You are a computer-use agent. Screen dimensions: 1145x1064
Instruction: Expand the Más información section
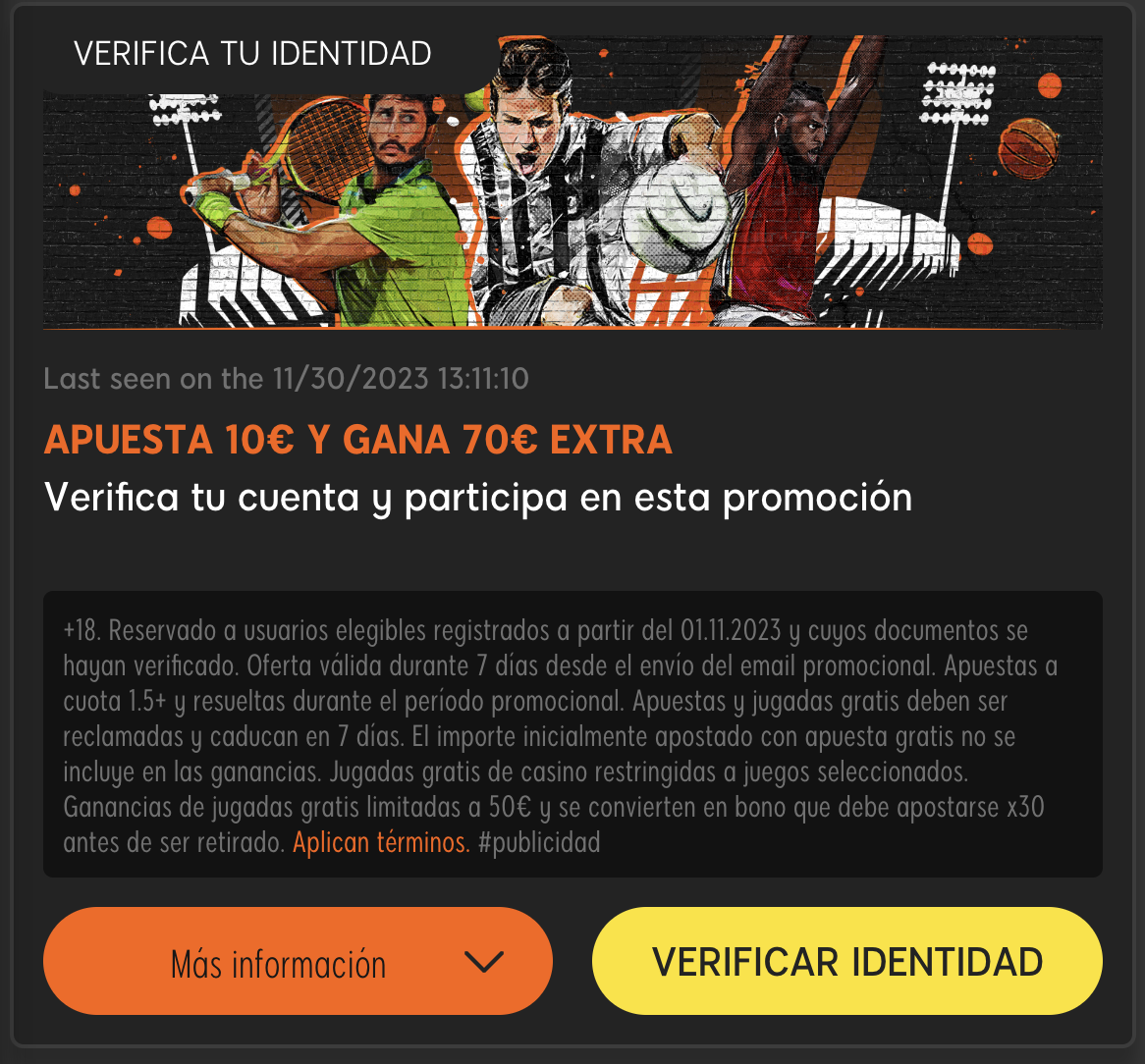[x=298, y=962]
